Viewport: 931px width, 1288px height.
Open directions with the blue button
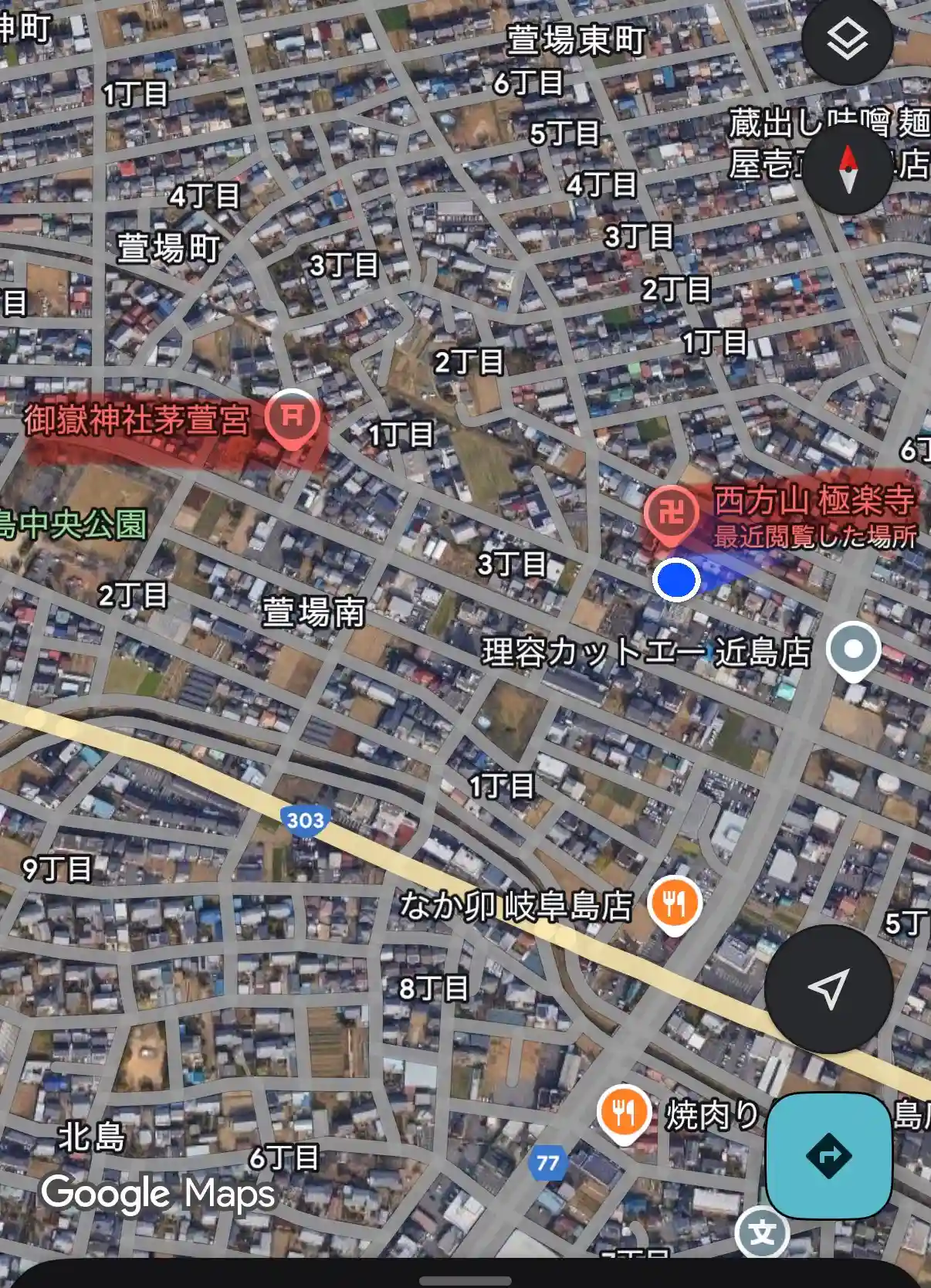[828, 1155]
